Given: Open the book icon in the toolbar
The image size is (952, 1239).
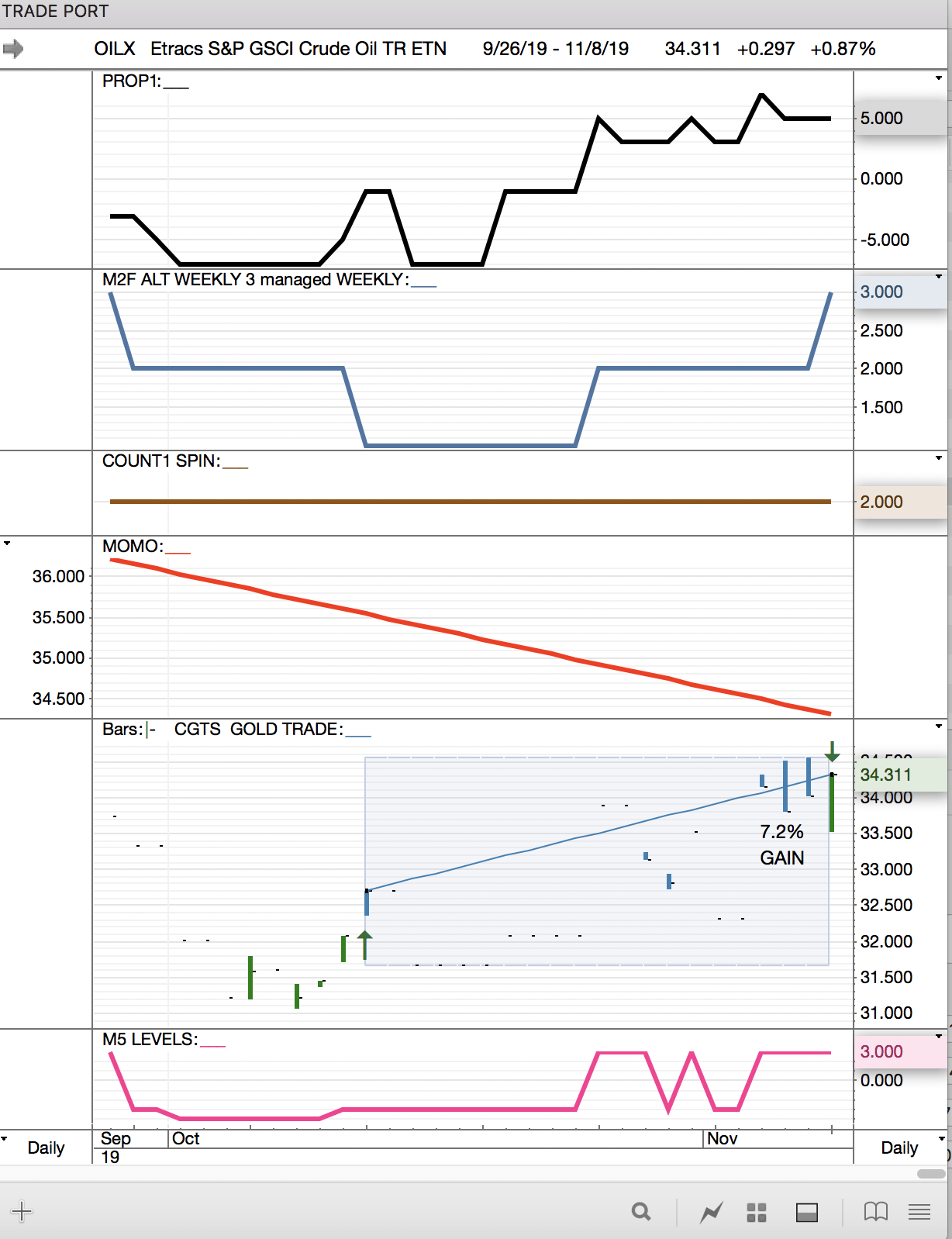Looking at the screenshot, I should (876, 1211).
